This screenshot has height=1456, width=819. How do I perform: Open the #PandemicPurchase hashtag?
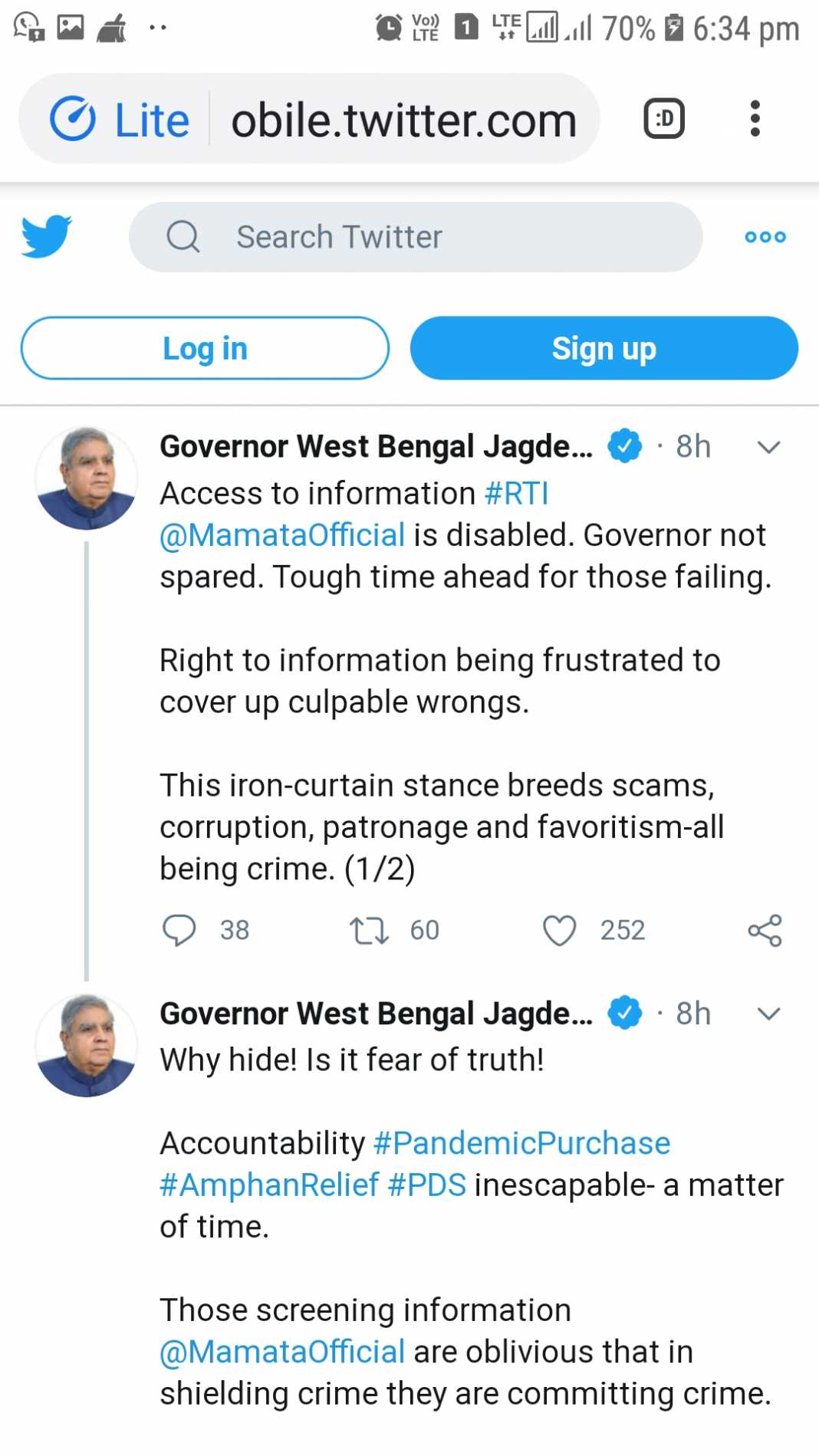521,1143
